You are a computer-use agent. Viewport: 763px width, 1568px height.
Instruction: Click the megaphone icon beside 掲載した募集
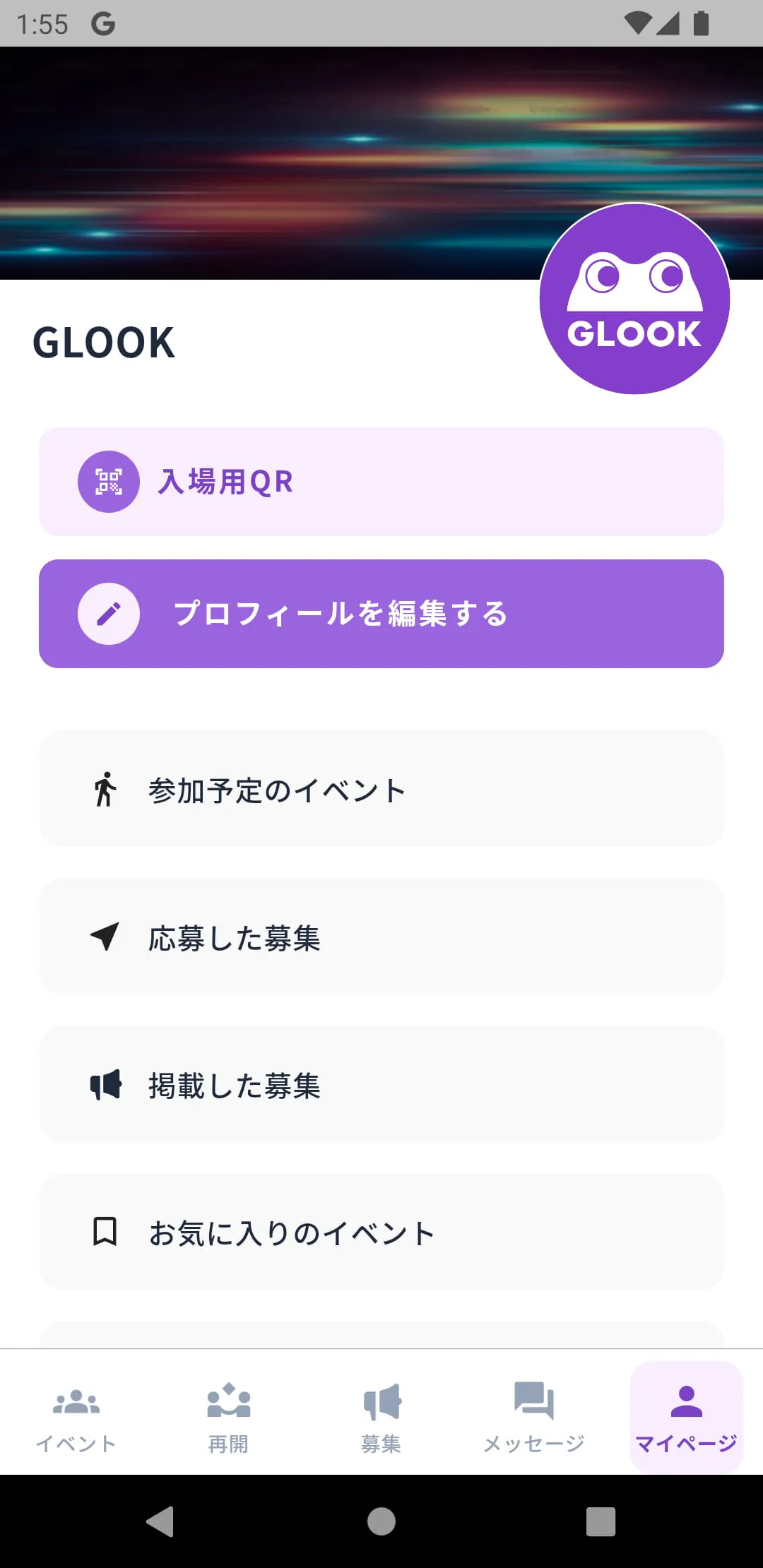point(105,1084)
